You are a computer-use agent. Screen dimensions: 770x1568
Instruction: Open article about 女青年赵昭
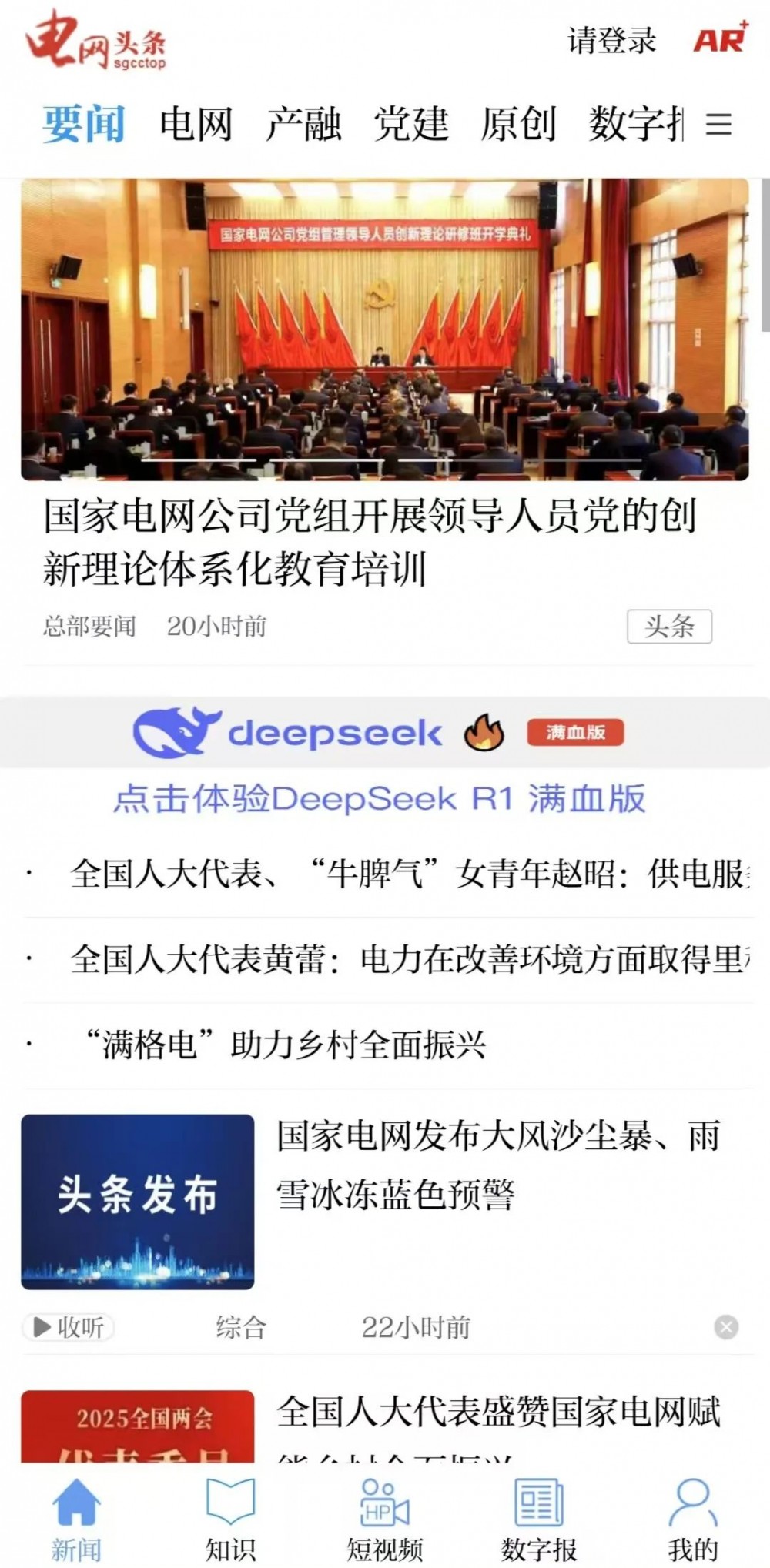pos(408,874)
